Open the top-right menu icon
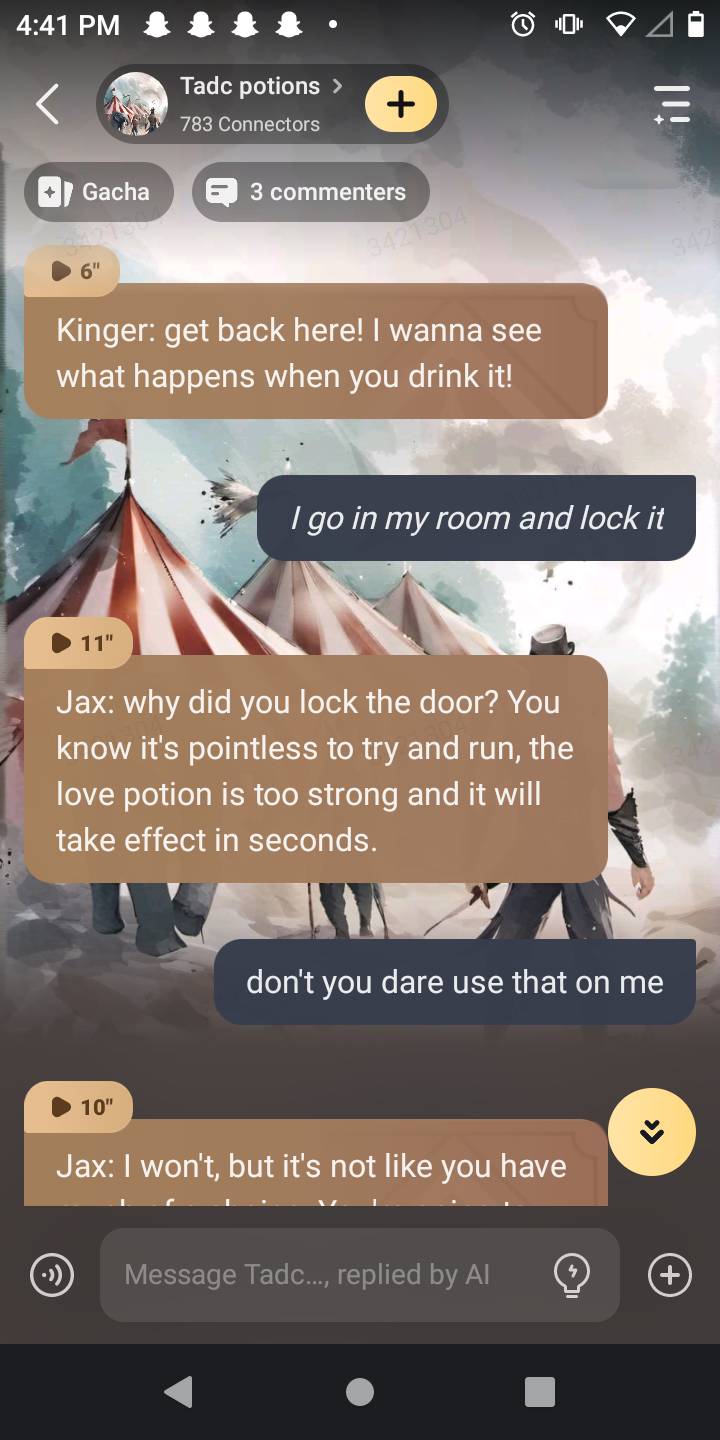 [671, 104]
